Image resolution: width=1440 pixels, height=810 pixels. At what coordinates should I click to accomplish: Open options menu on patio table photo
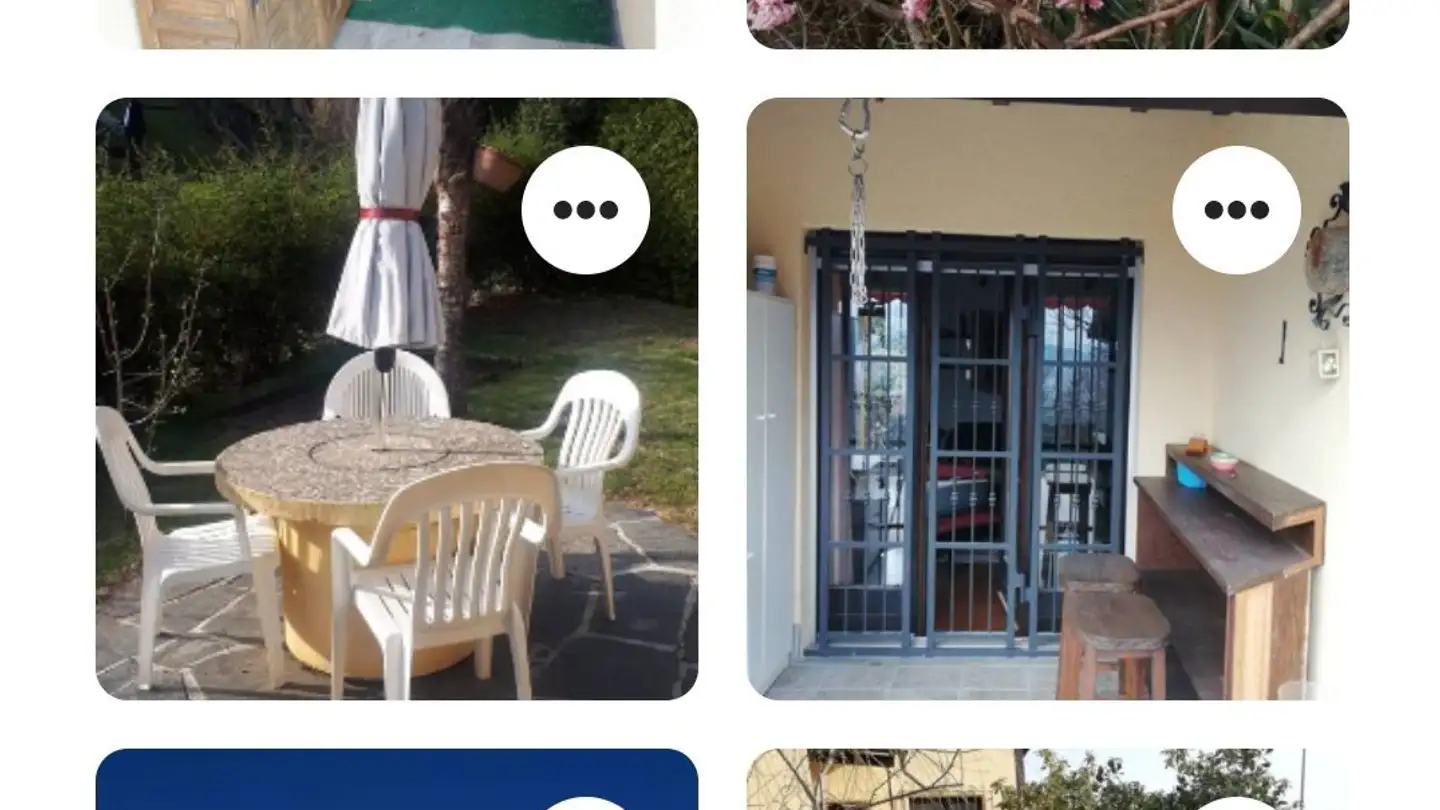585,210
